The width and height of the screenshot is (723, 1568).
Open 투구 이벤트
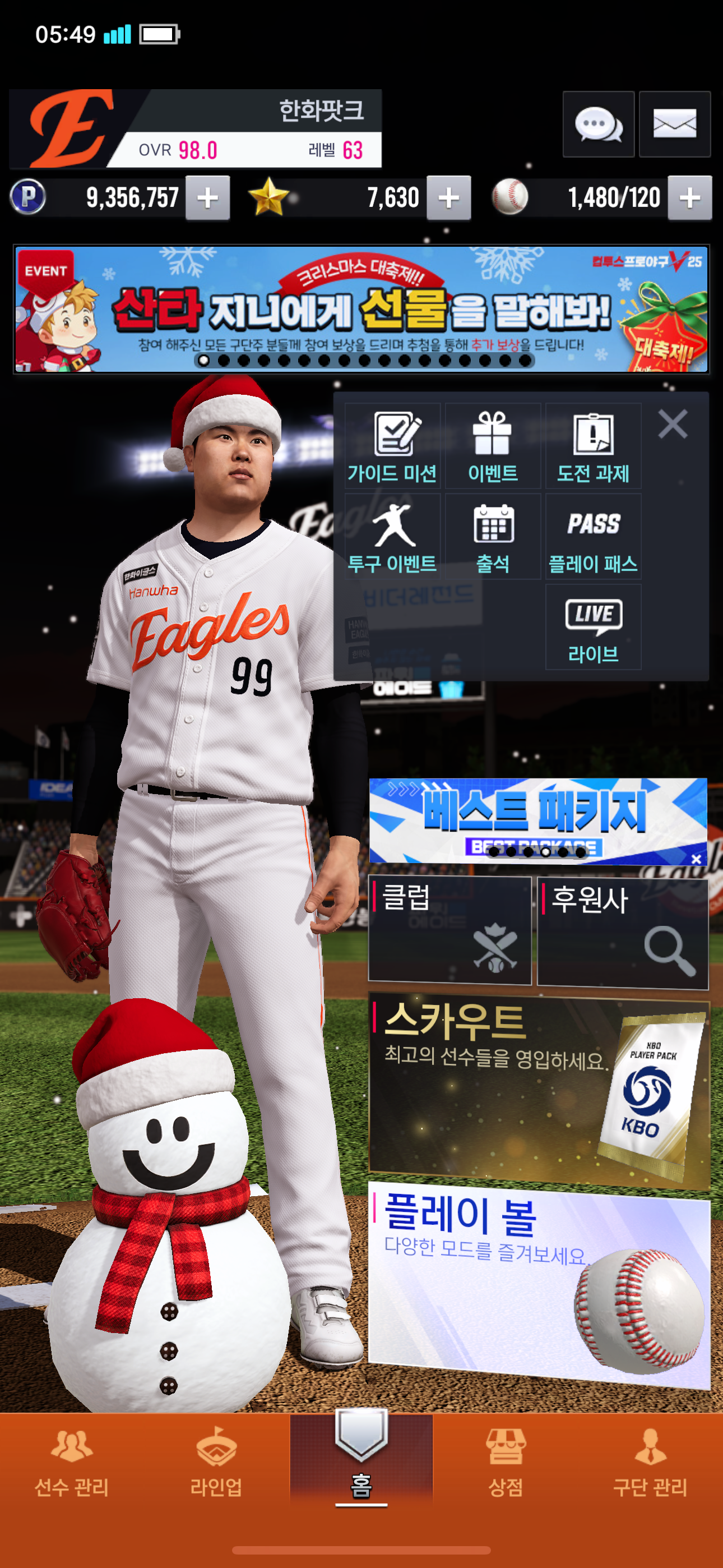click(392, 536)
